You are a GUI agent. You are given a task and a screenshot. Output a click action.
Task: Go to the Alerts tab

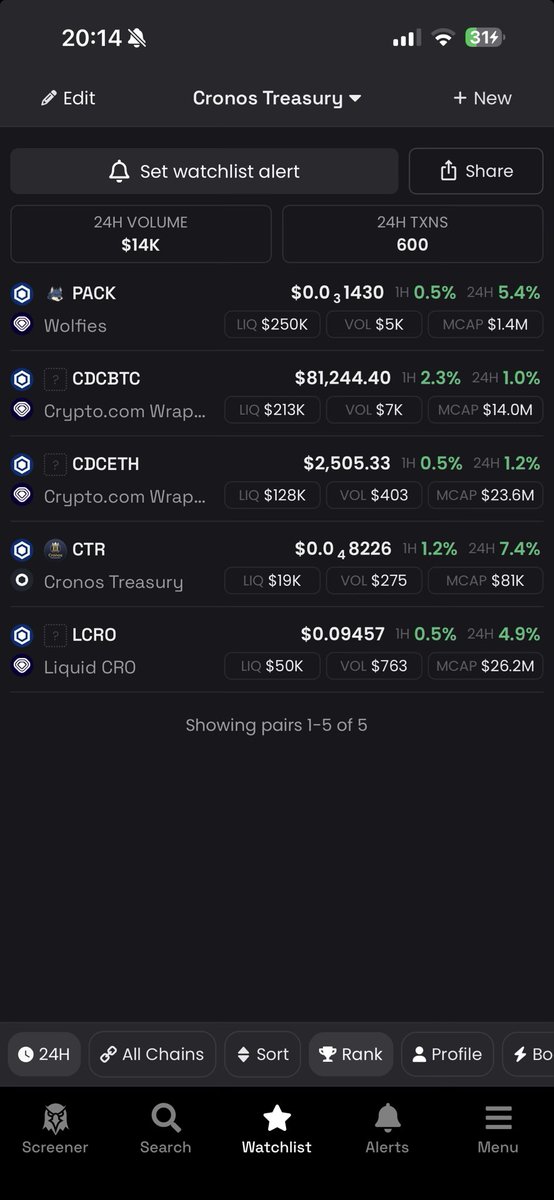coord(387,1129)
